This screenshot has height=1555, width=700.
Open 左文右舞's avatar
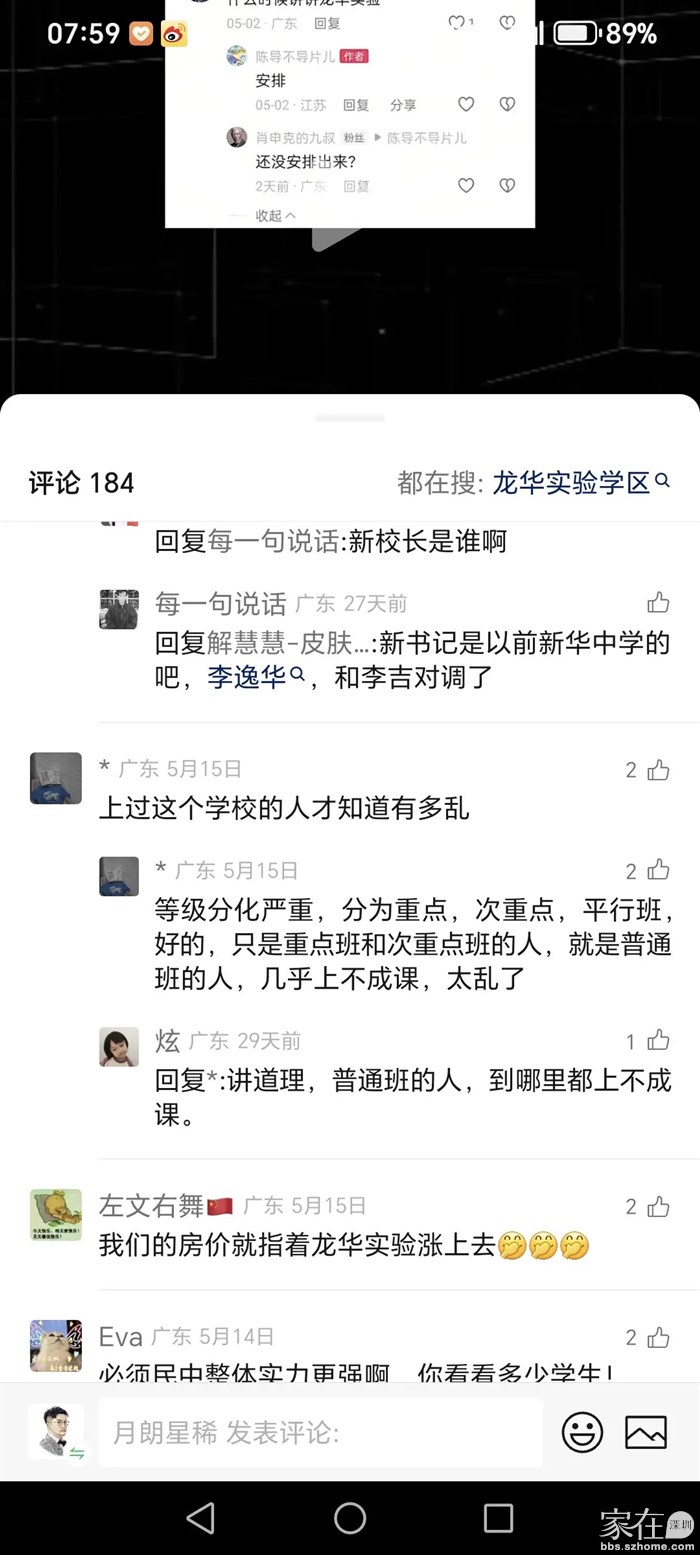coord(56,1215)
